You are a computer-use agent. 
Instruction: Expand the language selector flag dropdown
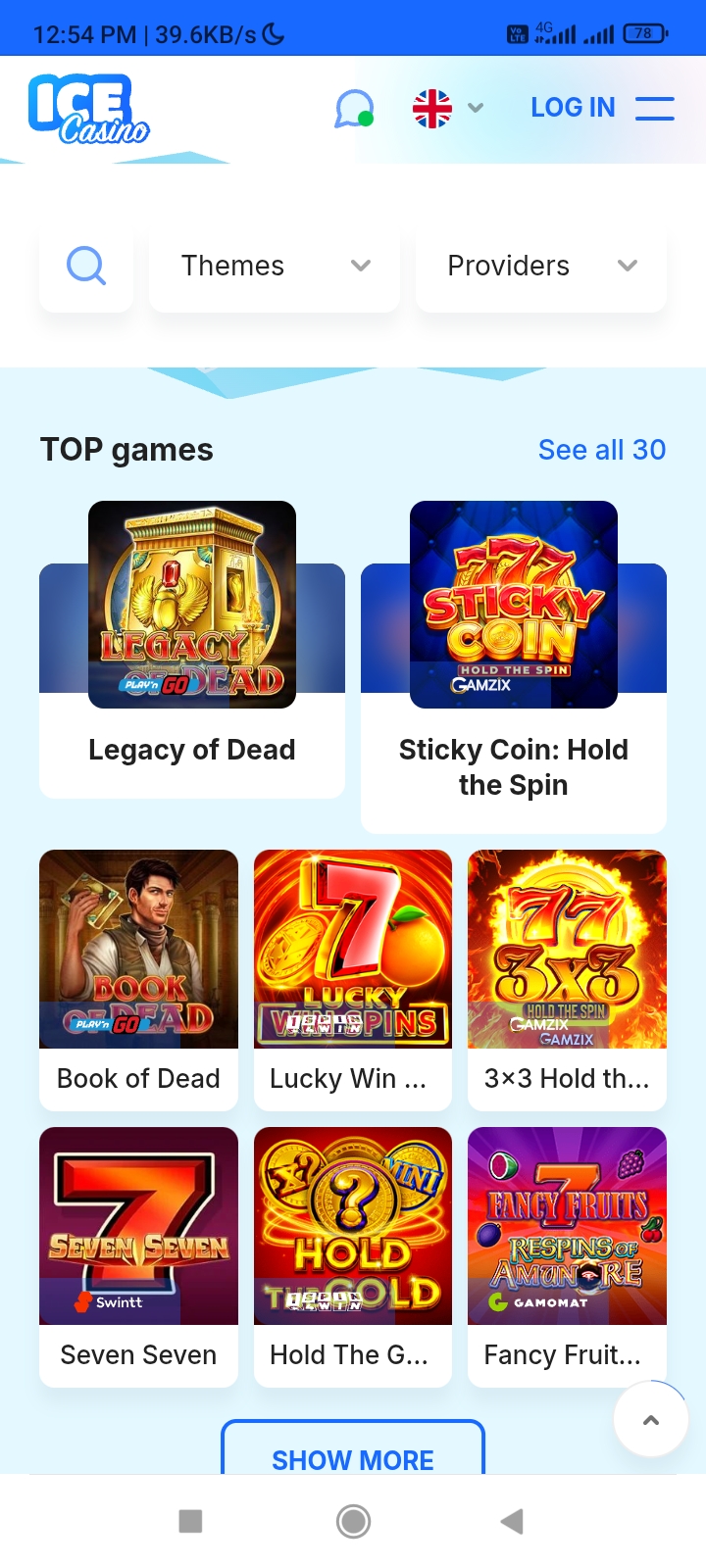coord(448,109)
